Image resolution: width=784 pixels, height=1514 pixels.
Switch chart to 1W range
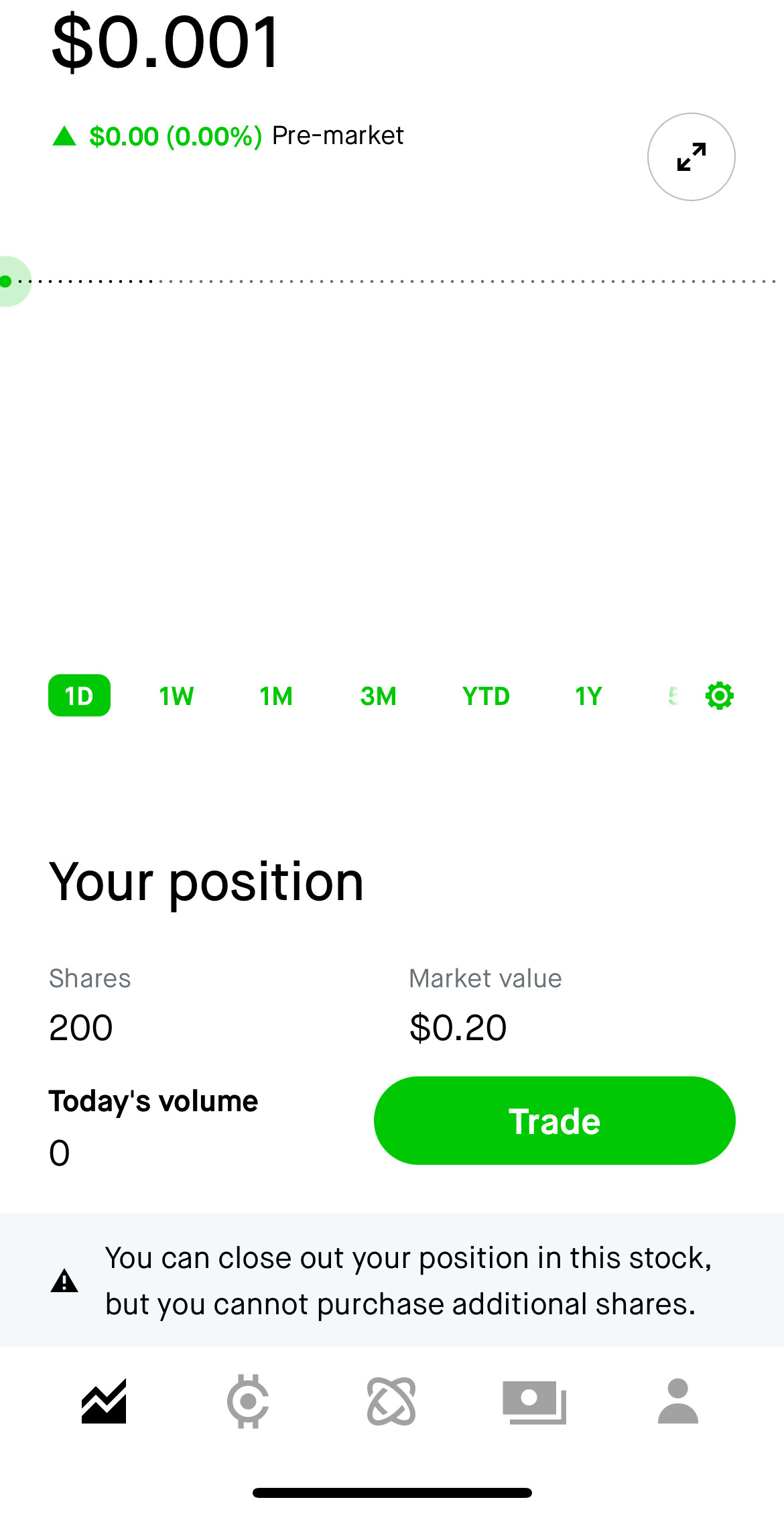pos(176,696)
